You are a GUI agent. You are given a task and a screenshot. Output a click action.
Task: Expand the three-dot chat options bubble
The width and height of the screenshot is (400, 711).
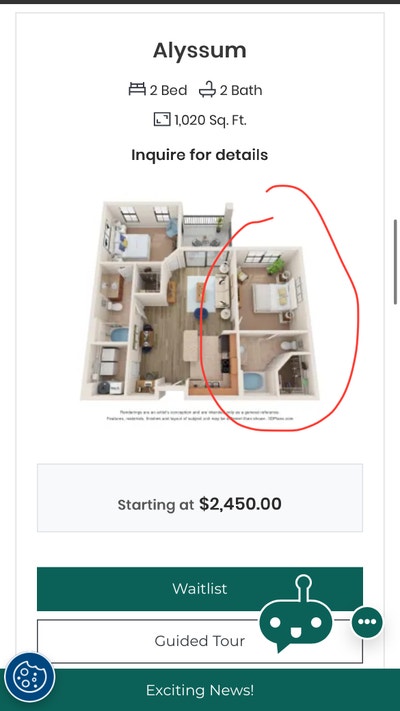(x=367, y=622)
